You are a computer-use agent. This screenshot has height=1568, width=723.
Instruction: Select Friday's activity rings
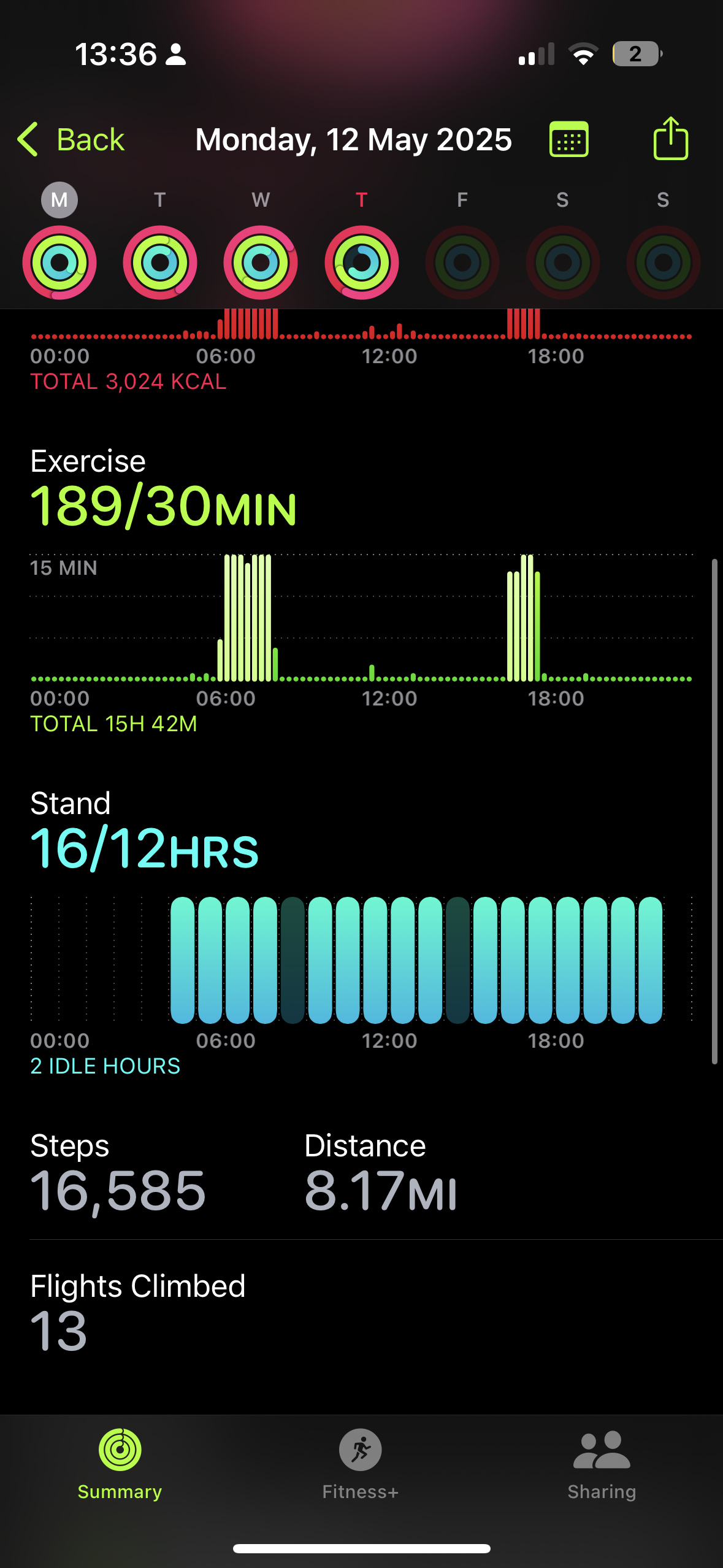coord(462,263)
